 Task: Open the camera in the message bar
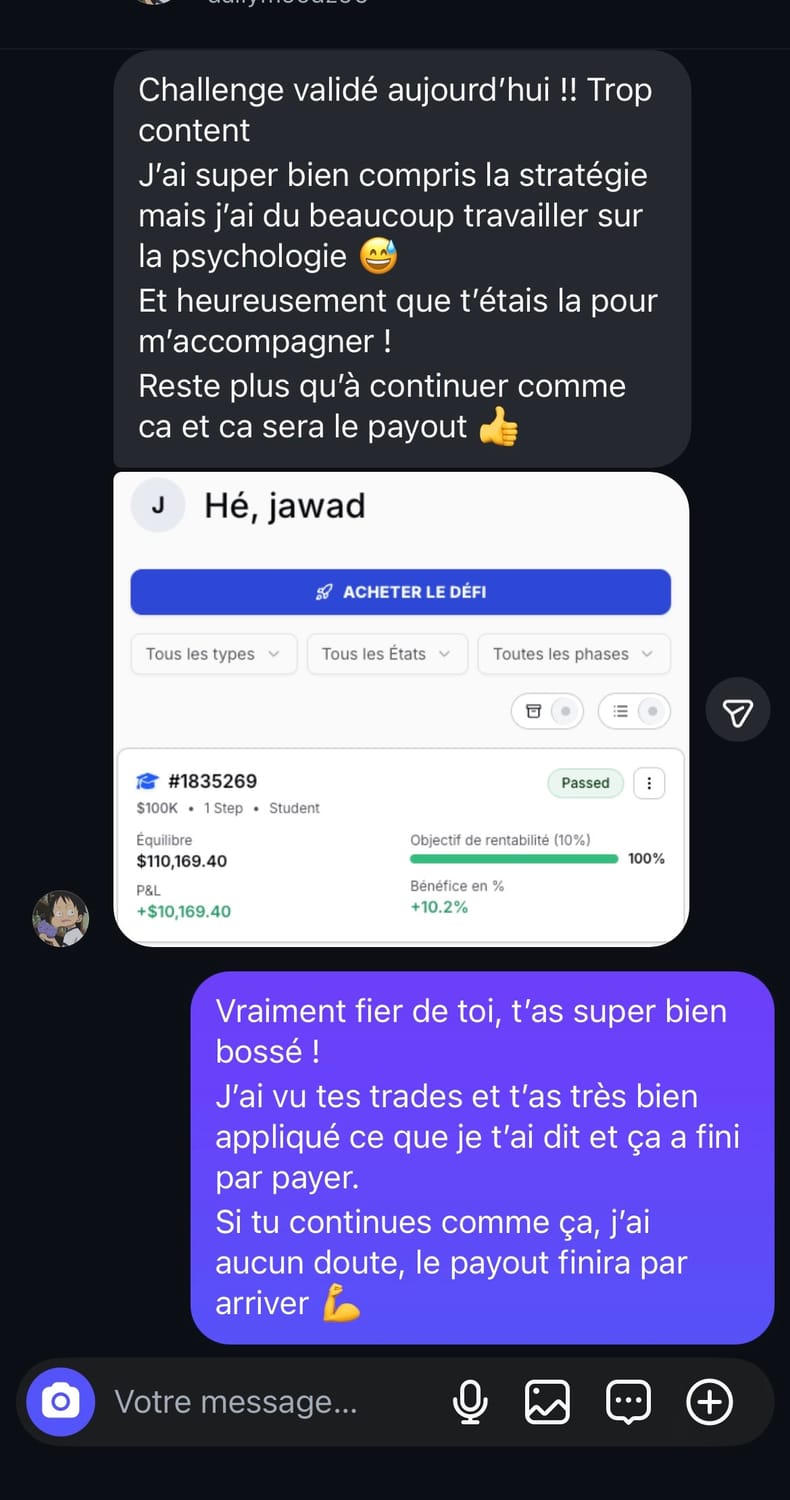pos(60,1402)
